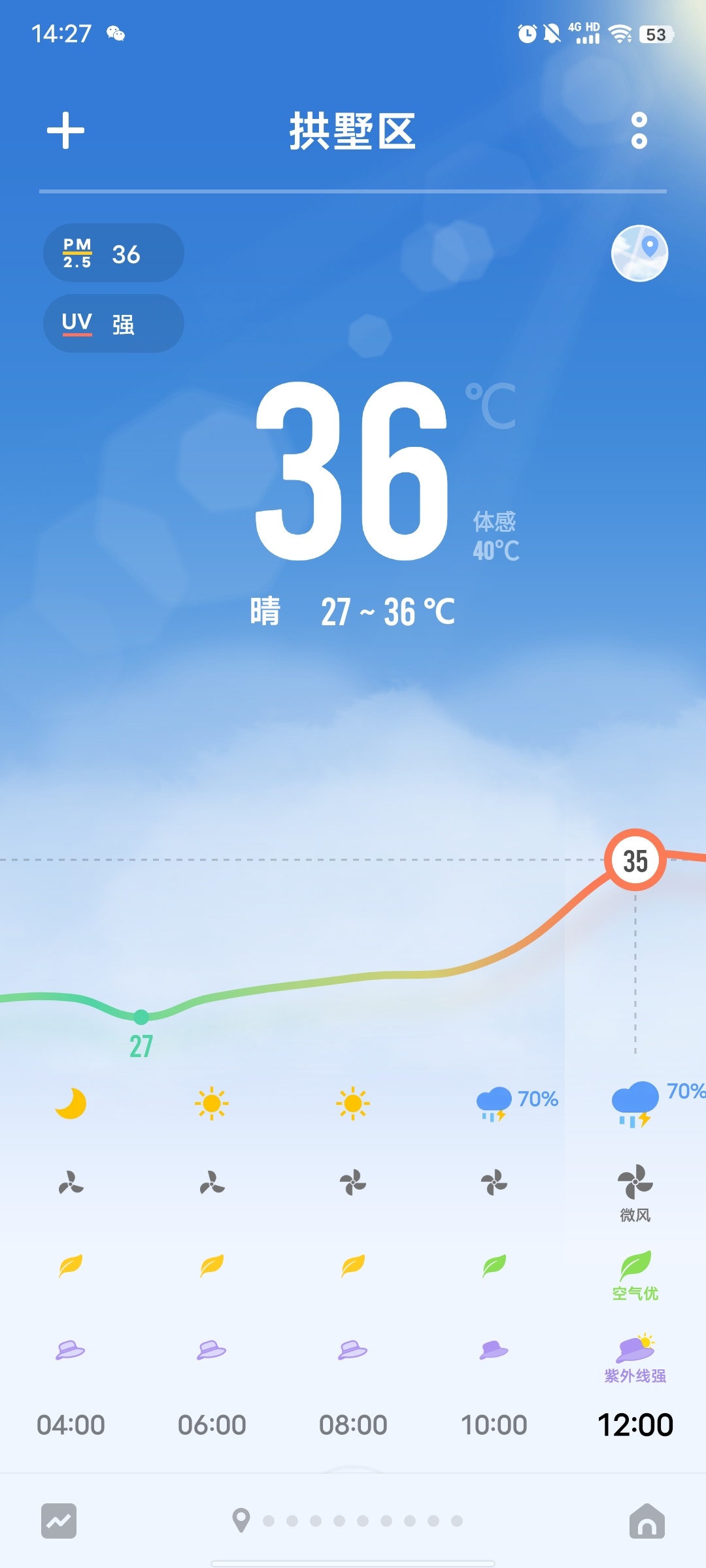Open the weather map button
The image size is (706, 1568).
(x=639, y=253)
